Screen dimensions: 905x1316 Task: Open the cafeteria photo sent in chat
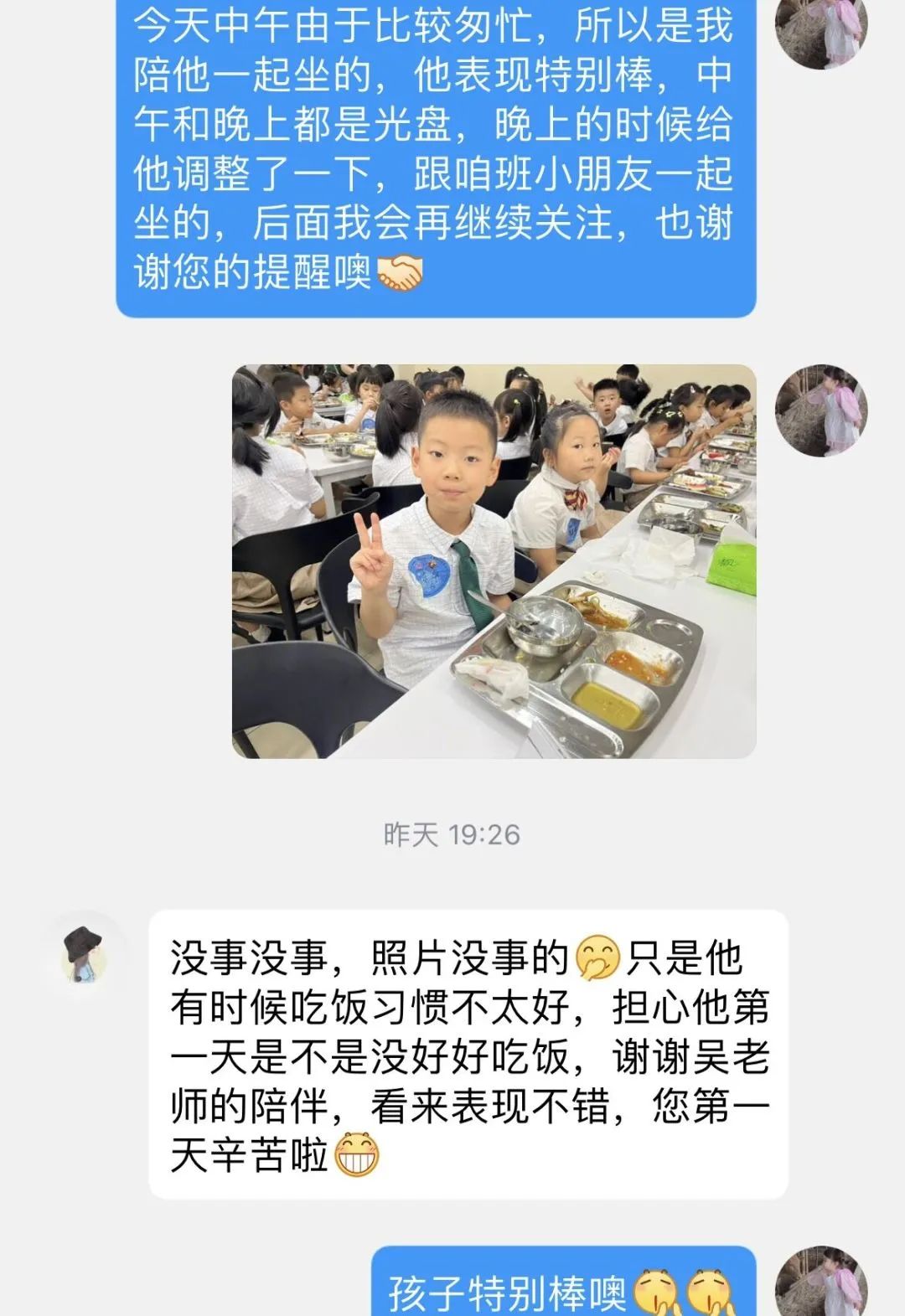(x=494, y=561)
